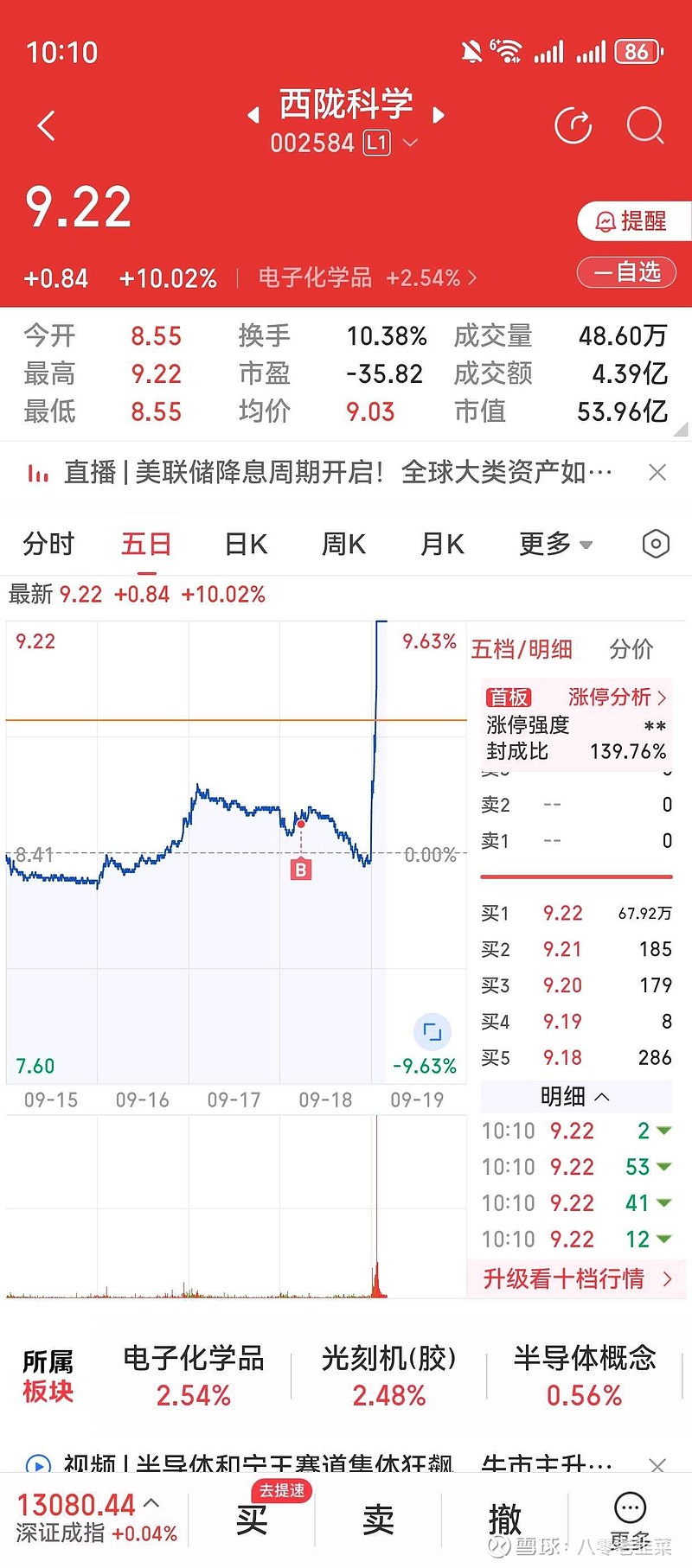Set a 提醒 price alert
Image resolution: width=692 pixels, height=1568 pixels.
pyautogui.click(x=632, y=221)
